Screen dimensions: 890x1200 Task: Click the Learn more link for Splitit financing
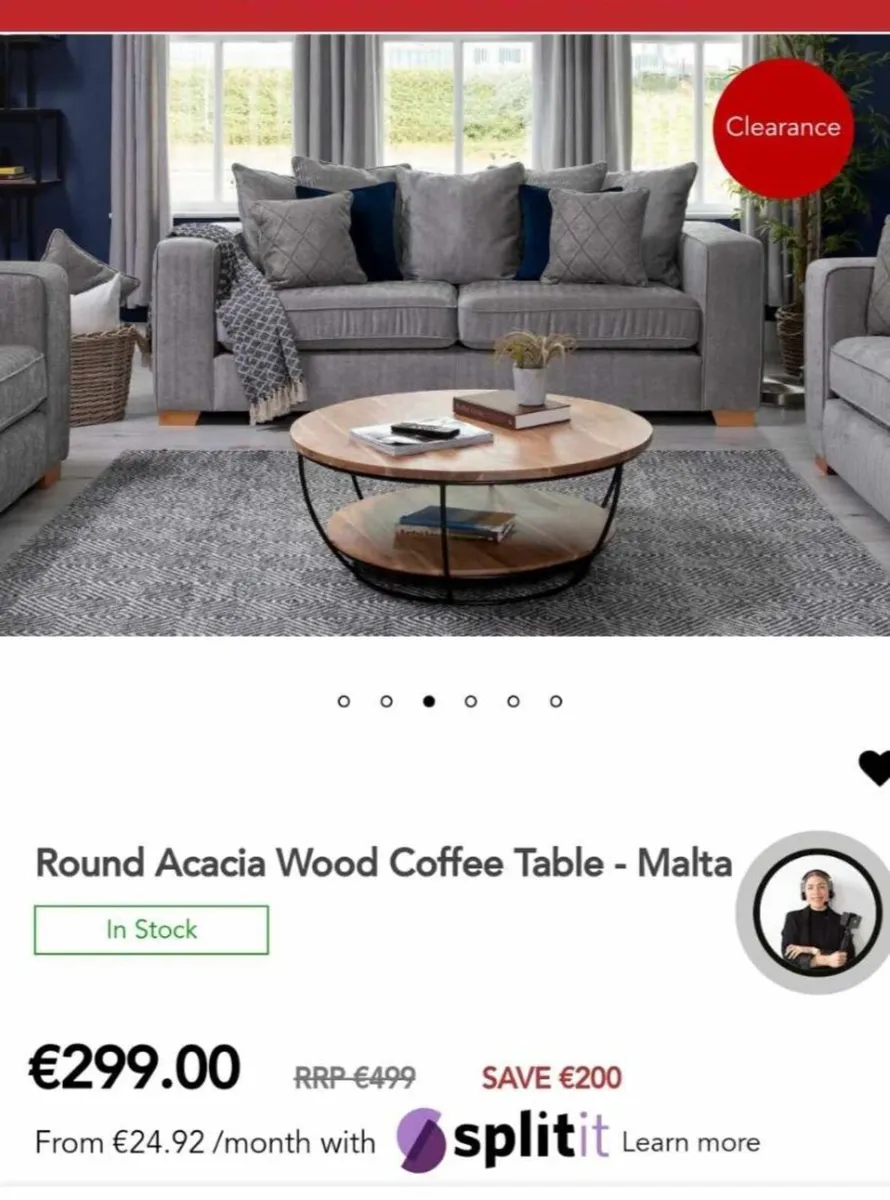(691, 1141)
